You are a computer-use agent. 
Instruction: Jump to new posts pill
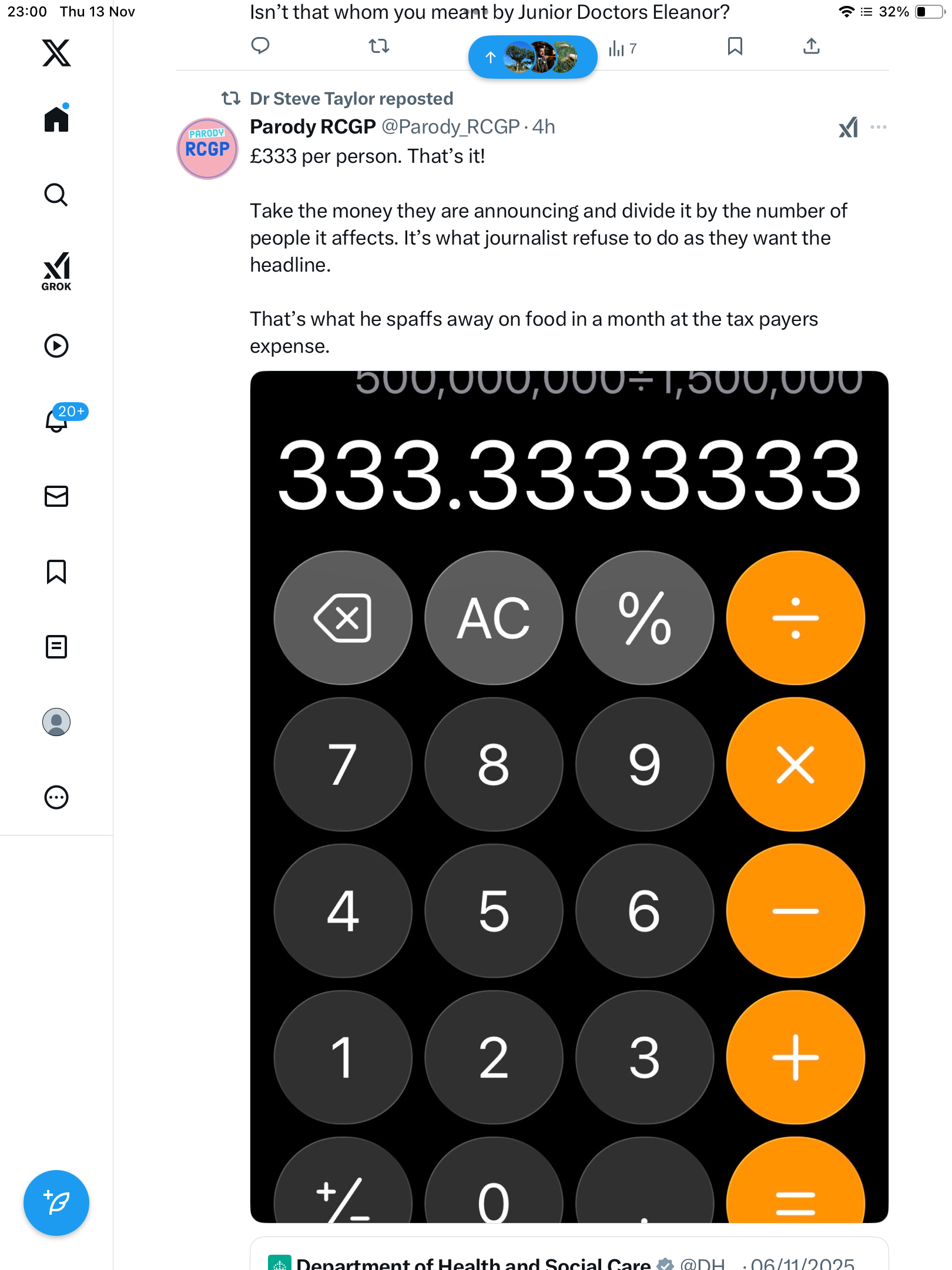[x=532, y=57]
